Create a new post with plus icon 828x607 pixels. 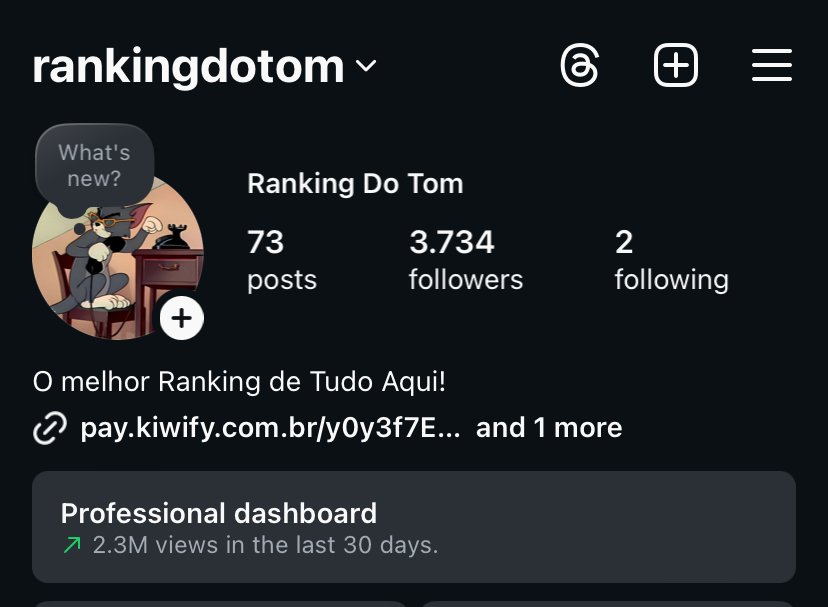point(676,67)
